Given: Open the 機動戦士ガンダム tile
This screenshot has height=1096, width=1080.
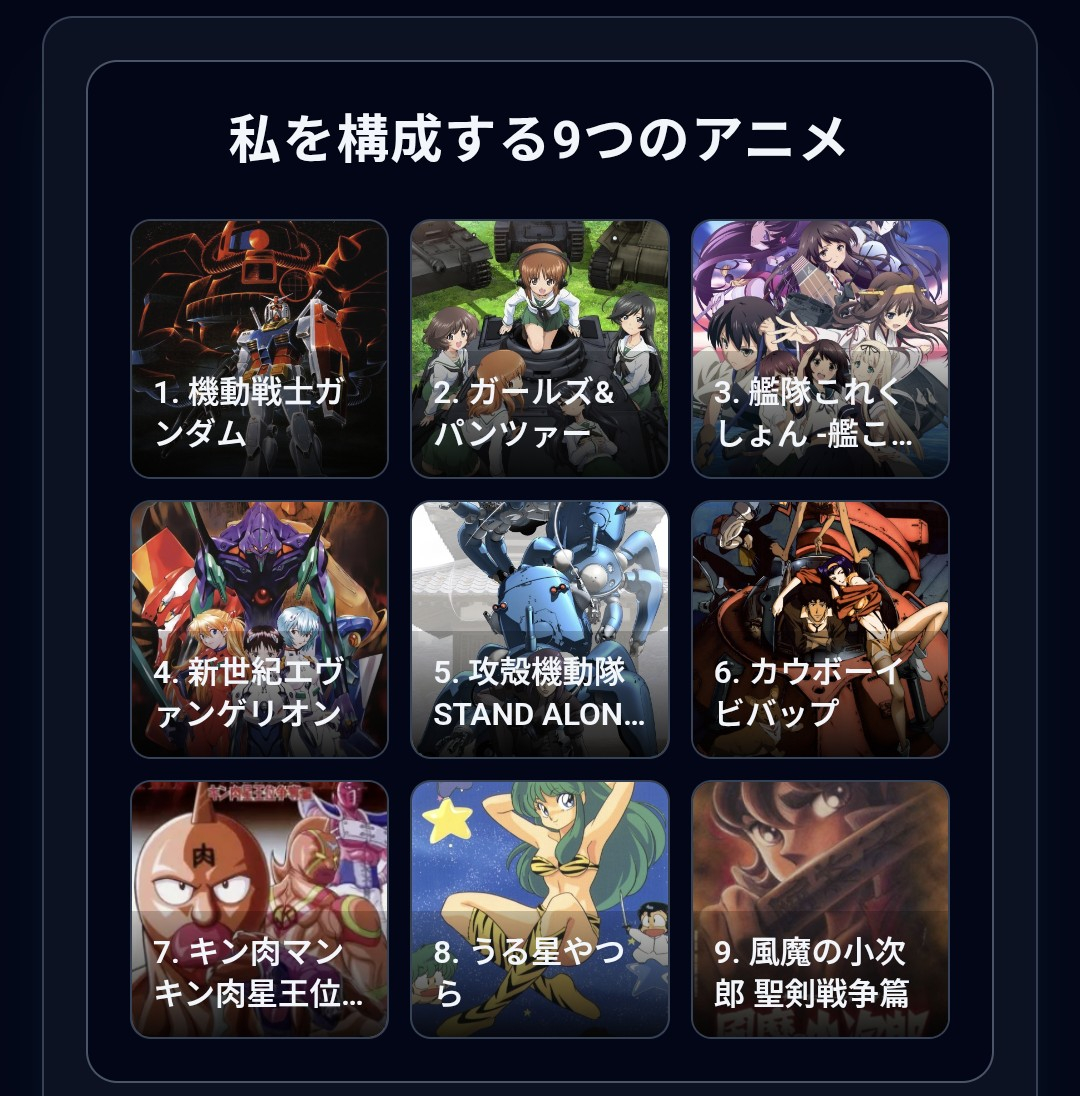Looking at the screenshot, I should click(x=259, y=348).
